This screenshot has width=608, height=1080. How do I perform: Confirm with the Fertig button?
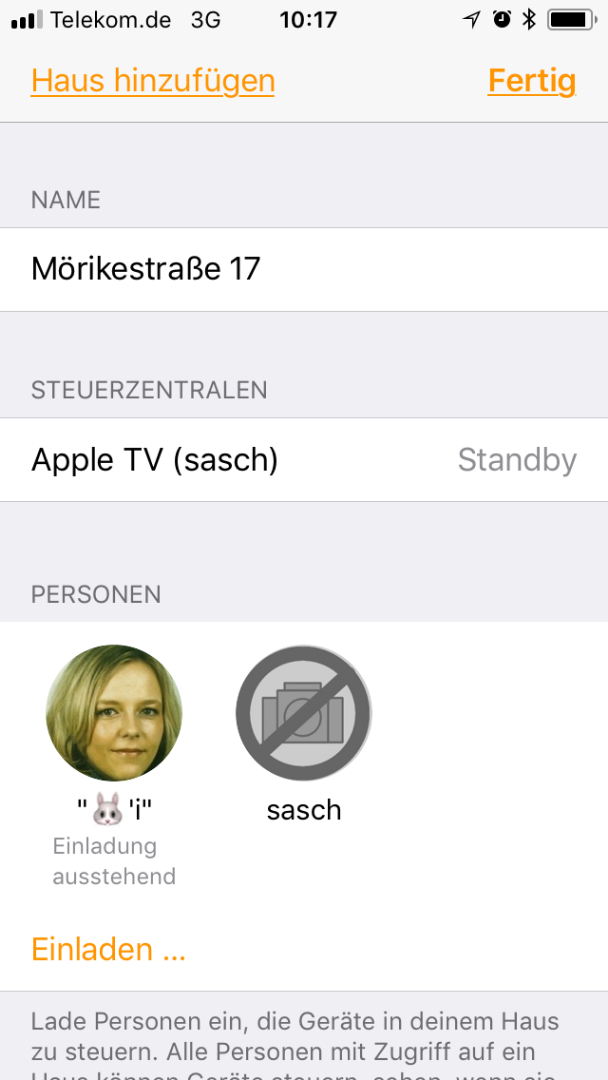[x=532, y=81]
